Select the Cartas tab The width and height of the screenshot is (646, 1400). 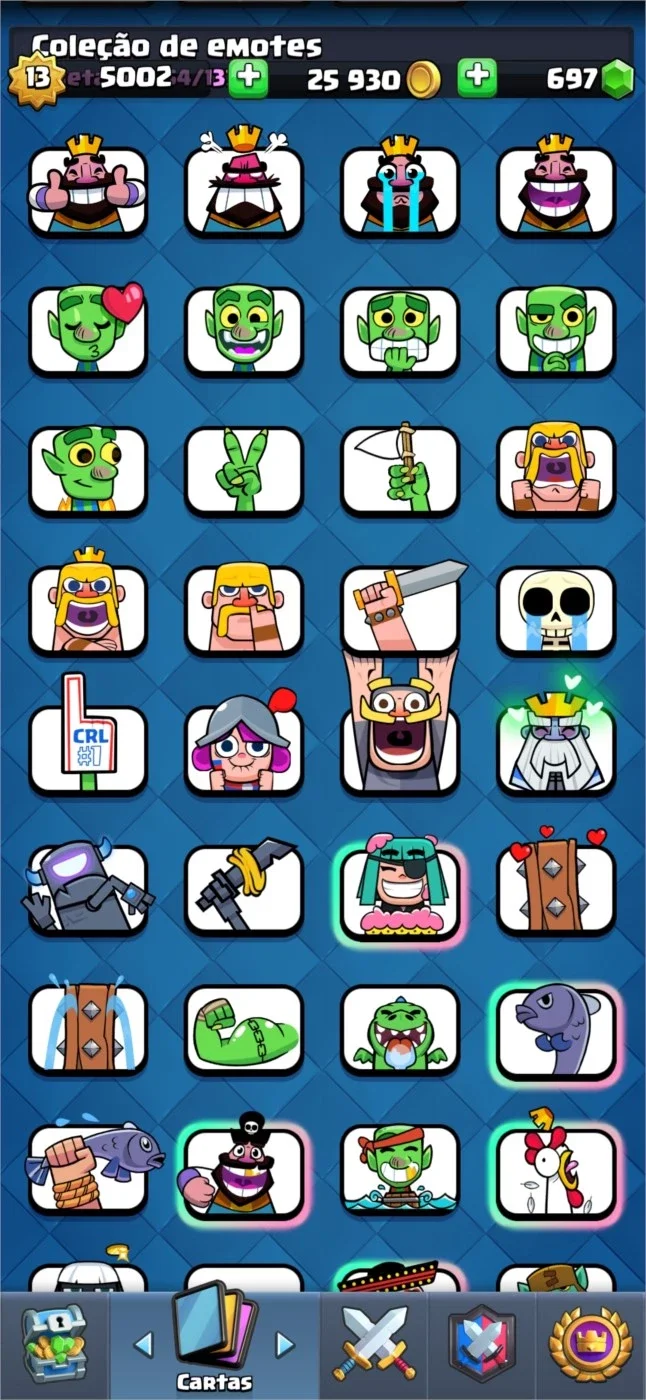click(214, 1342)
